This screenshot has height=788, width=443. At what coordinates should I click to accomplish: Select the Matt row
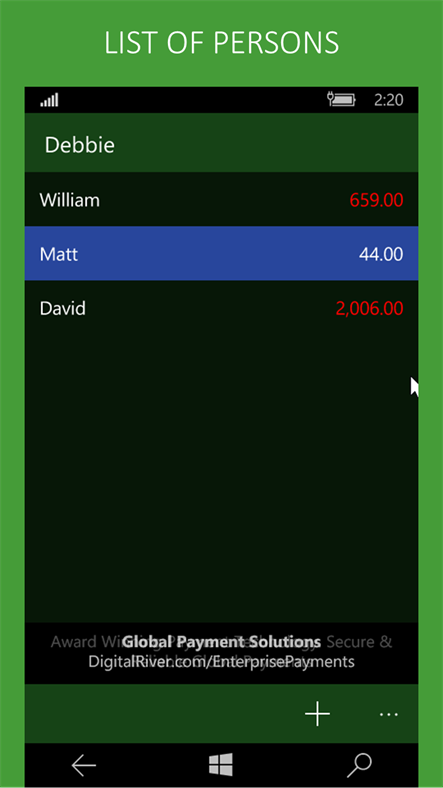click(221, 253)
